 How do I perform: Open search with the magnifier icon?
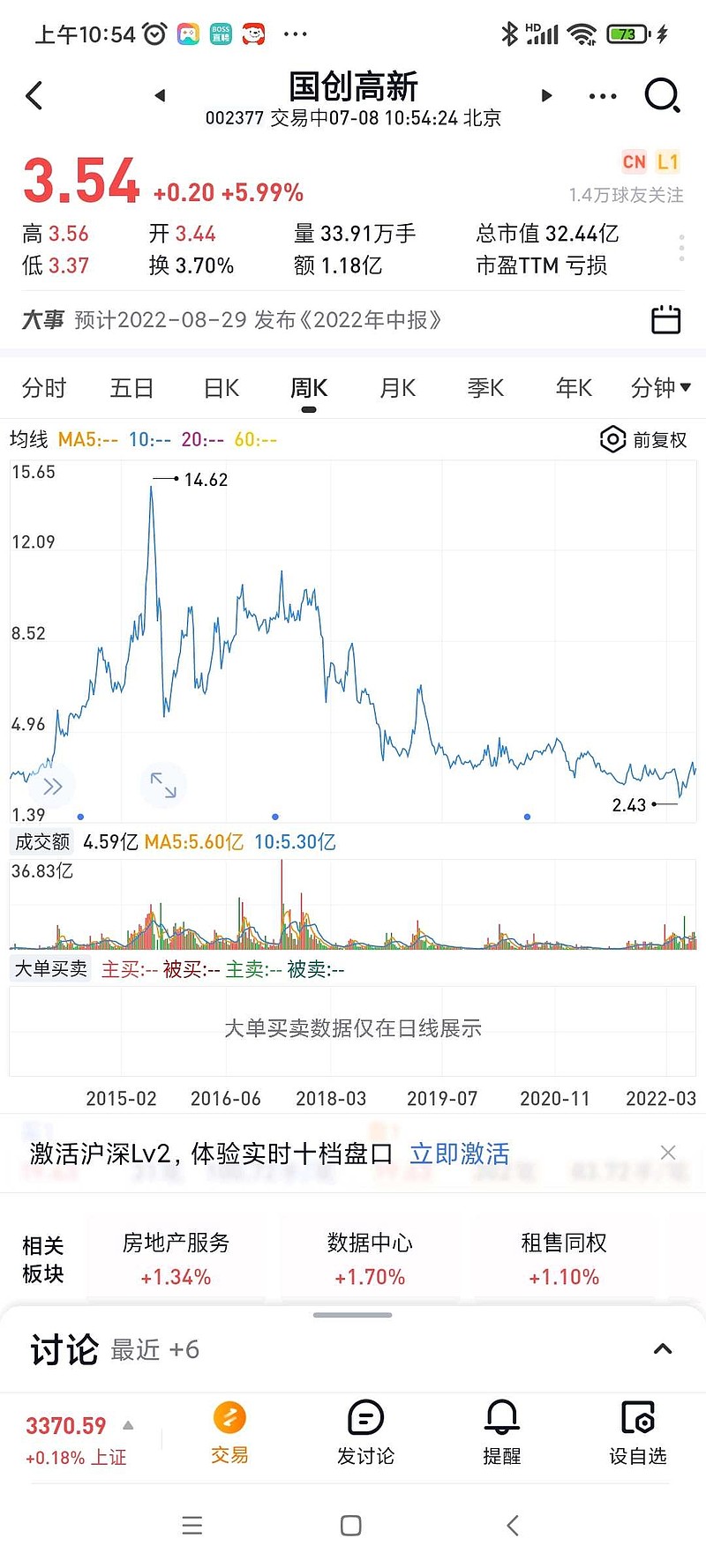coord(662,95)
